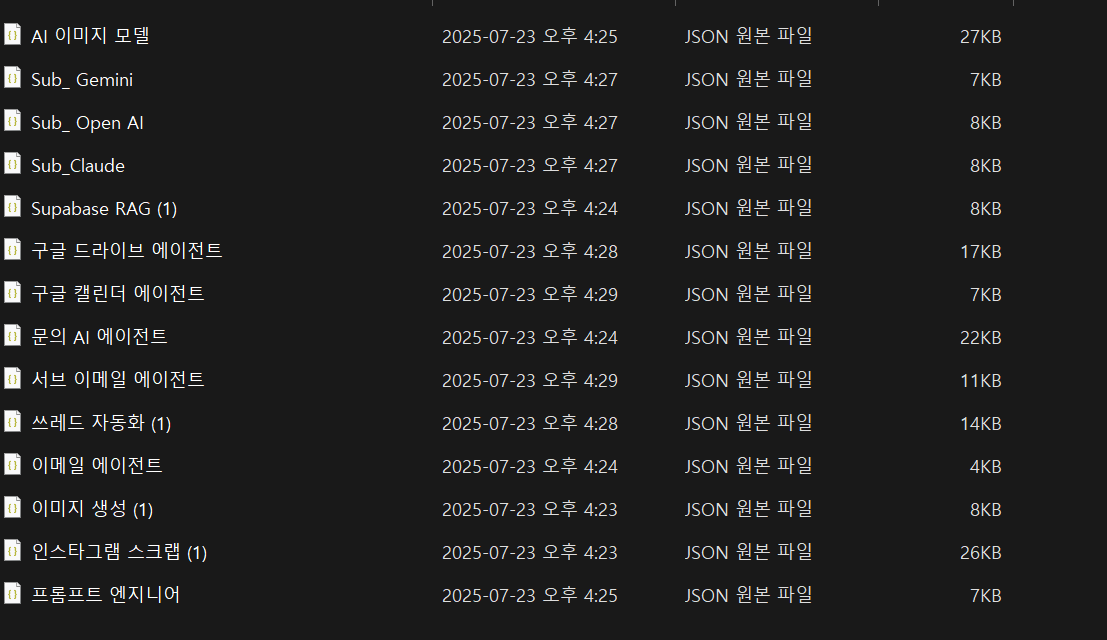
Task: Open 쓰레드 자동화 (1) file
Action: click(100, 423)
